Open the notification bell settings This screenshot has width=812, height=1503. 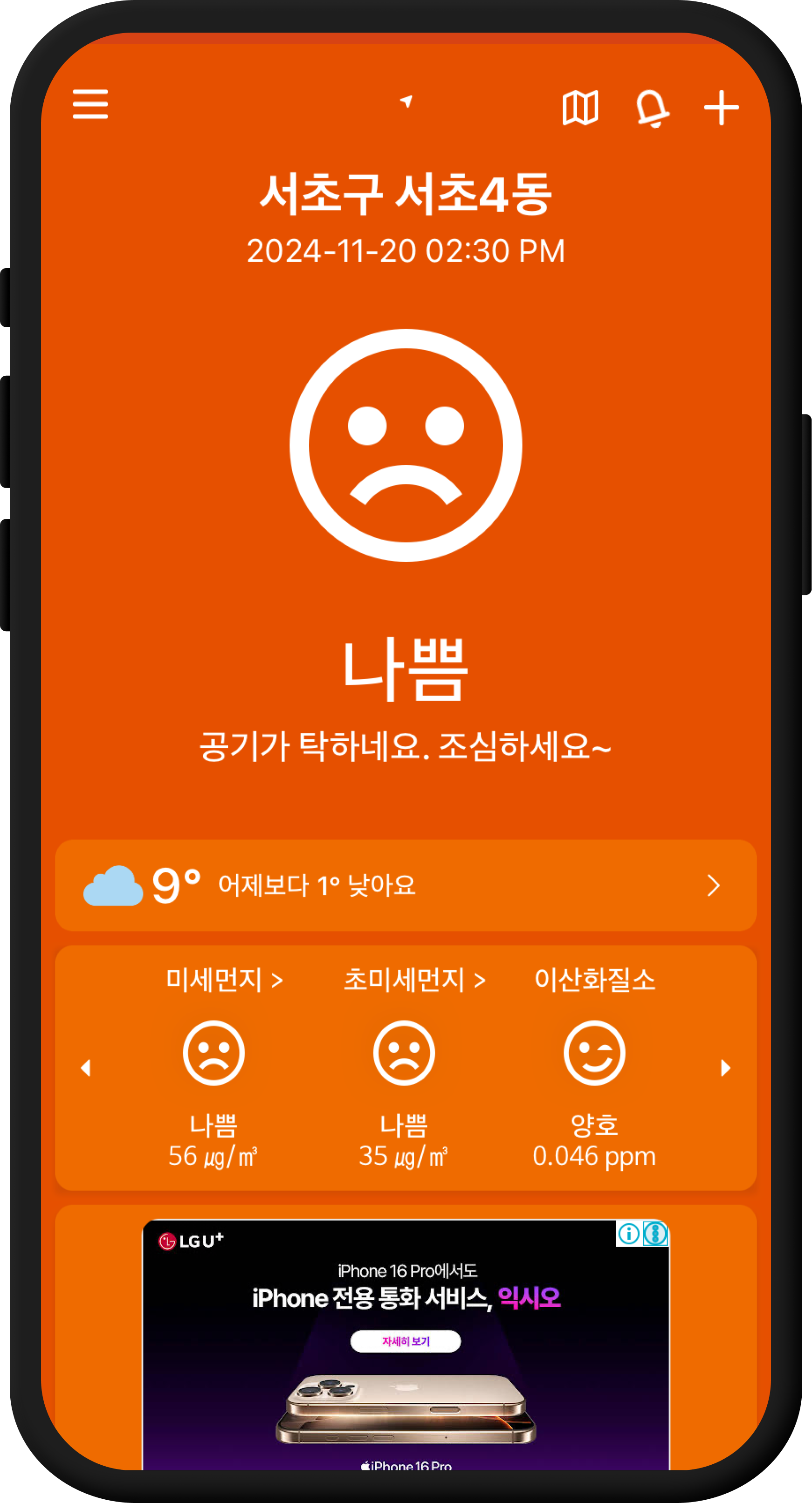click(x=652, y=108)
